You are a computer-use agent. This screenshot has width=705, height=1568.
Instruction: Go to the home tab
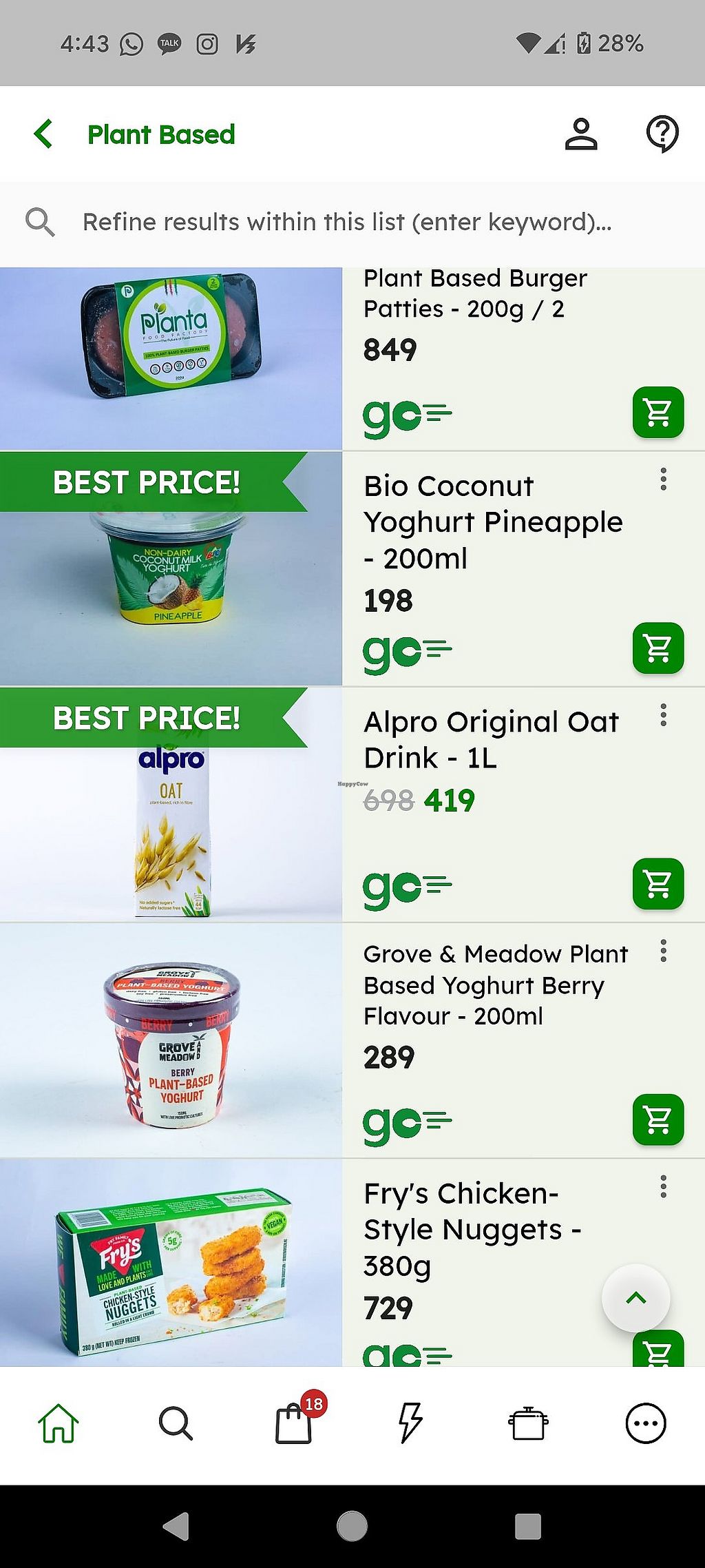pyautogui.click(x=59, y=1423)
